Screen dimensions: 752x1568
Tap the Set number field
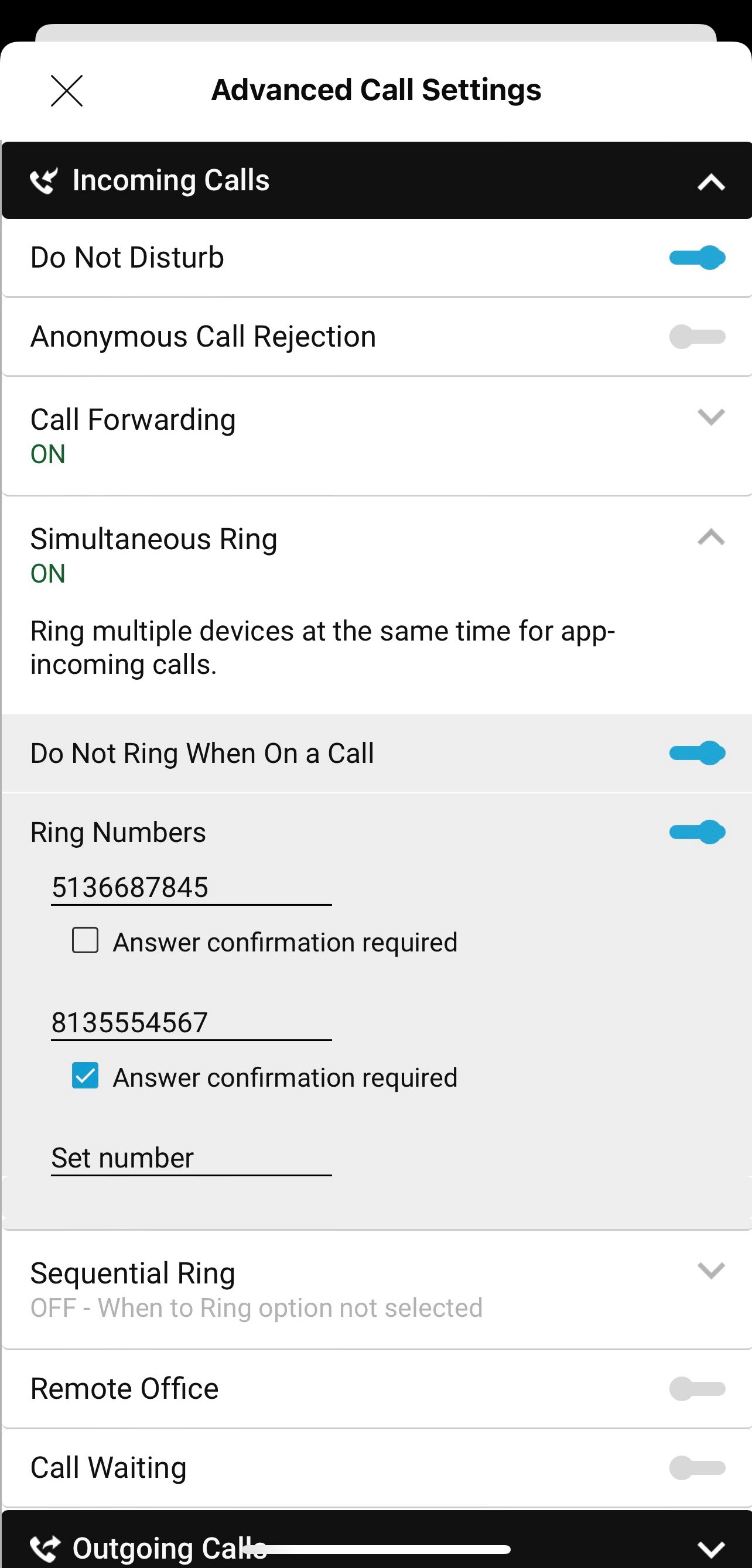[x=191, y=1158]
